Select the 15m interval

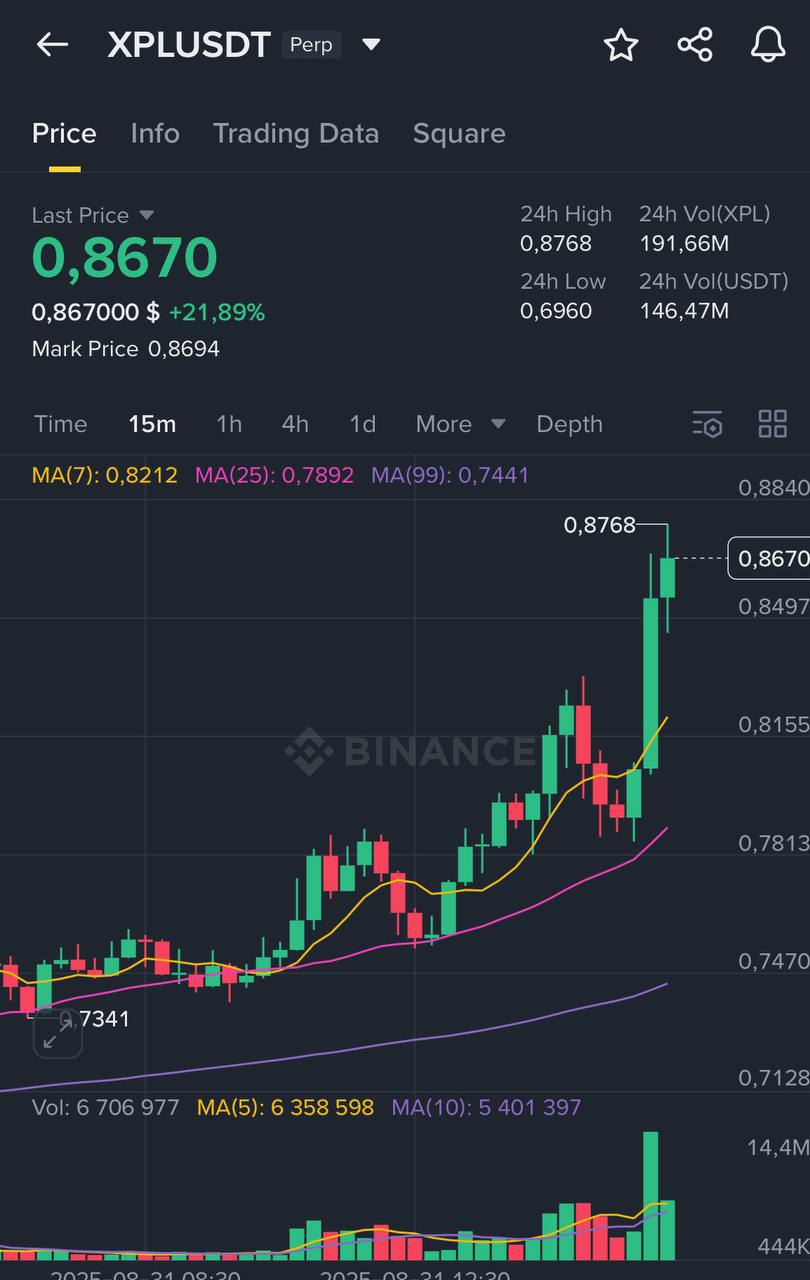tap(152, 424)
